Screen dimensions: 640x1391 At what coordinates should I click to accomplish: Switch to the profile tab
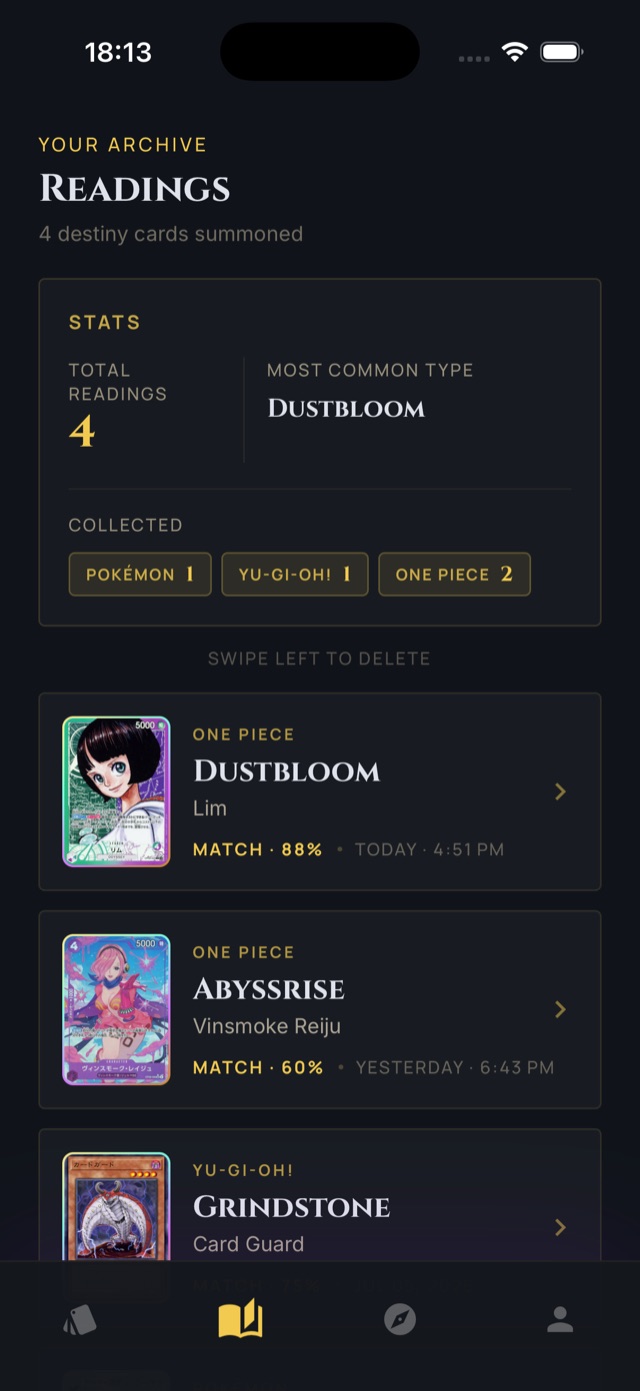(560, 1320)
